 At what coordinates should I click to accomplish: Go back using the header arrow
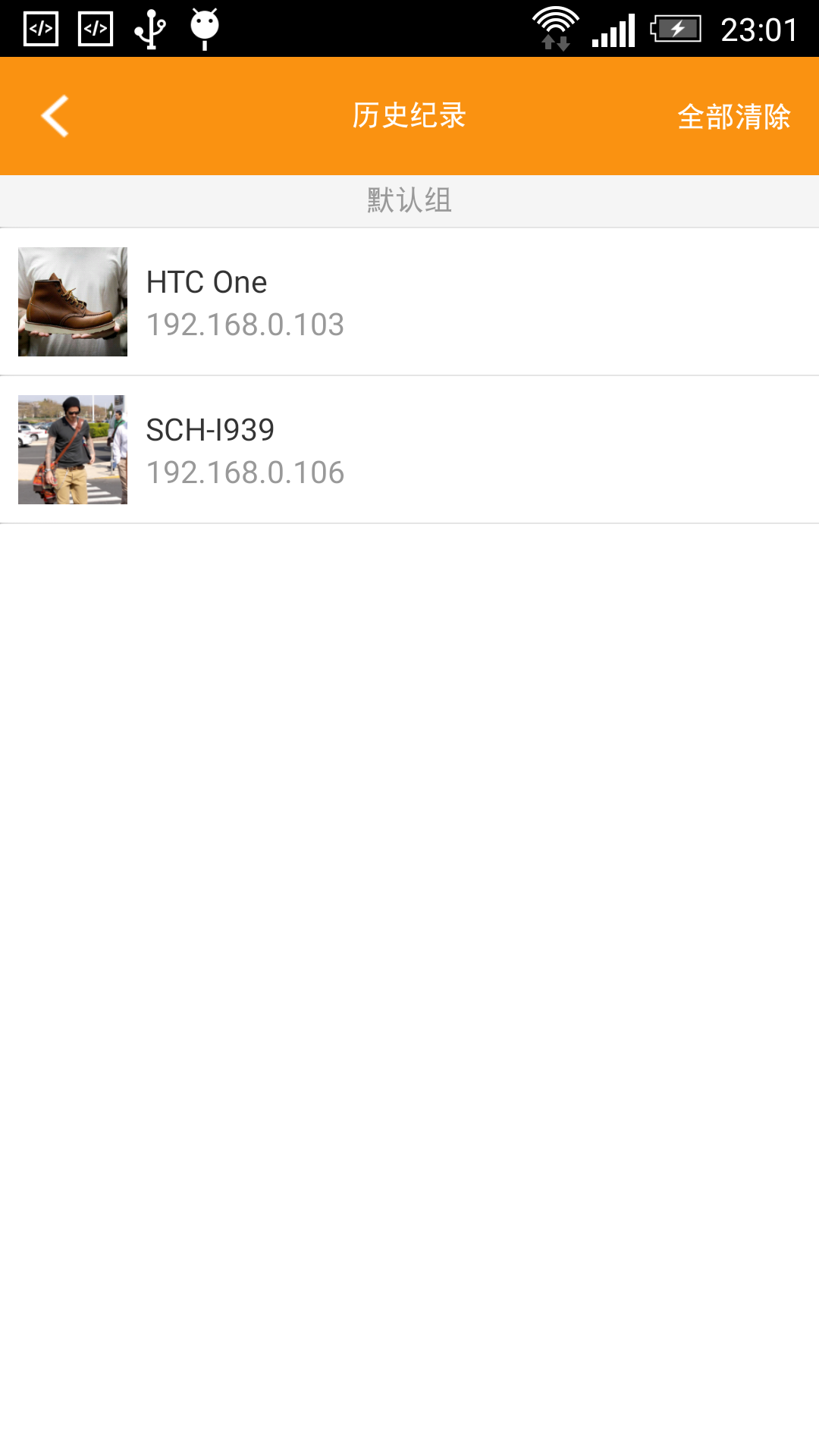pos(55,116)
